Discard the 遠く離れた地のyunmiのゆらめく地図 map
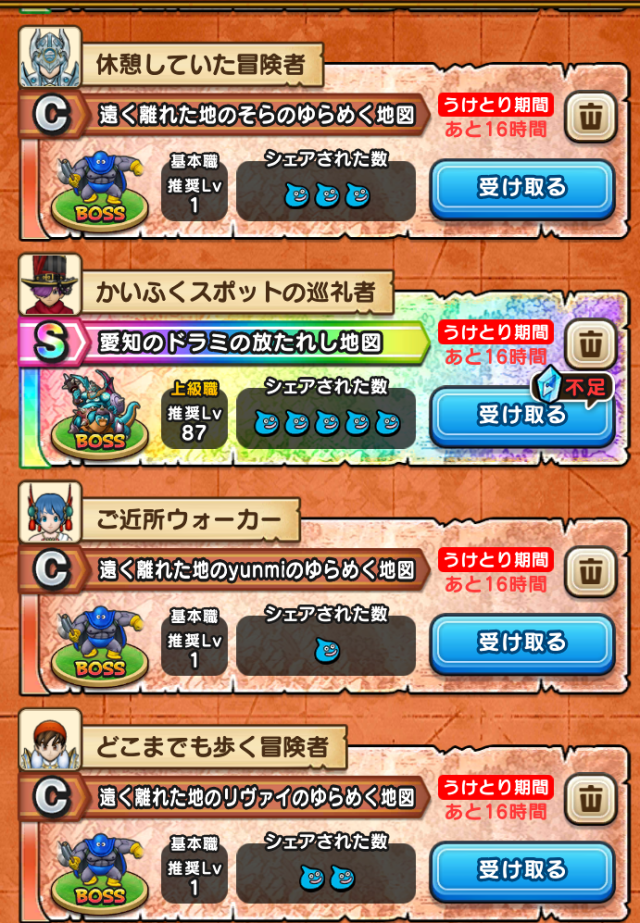 pyautogui.click(x=591, y=572)
